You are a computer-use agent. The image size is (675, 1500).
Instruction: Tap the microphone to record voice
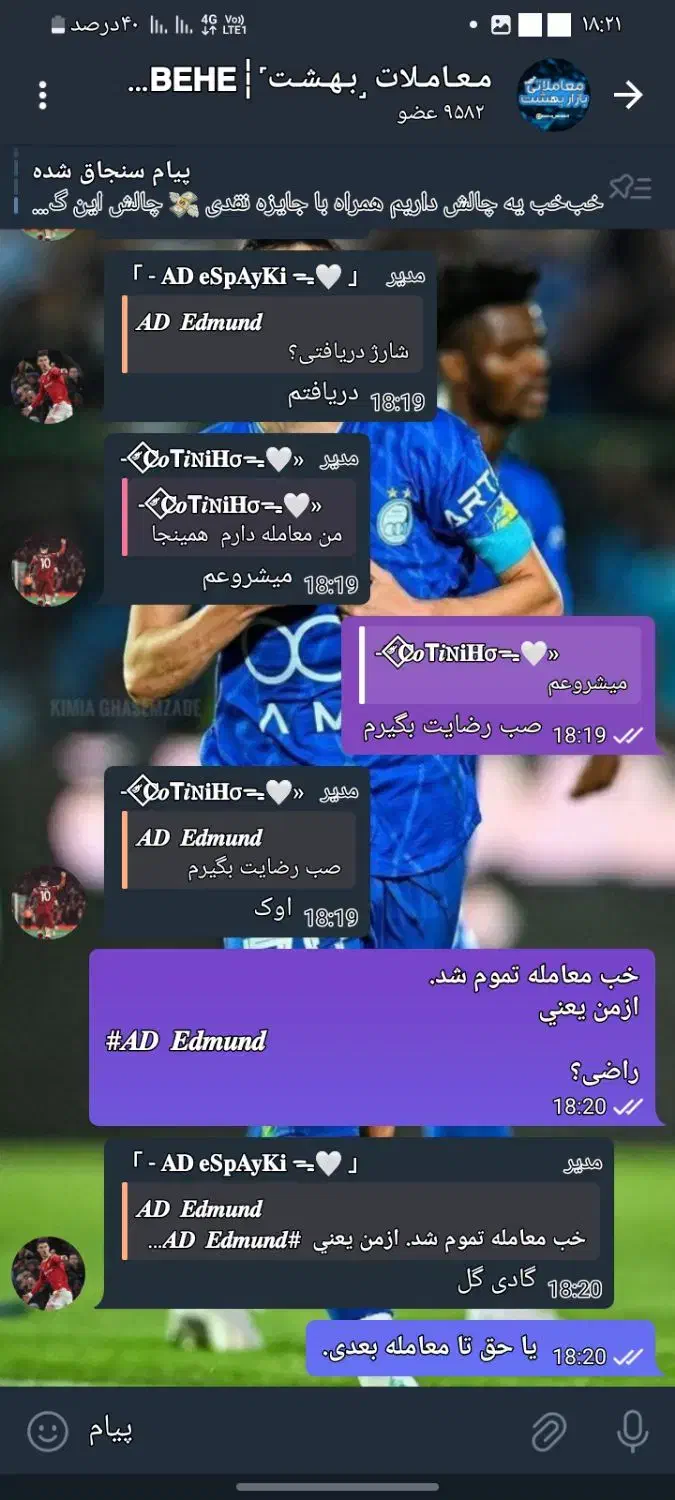click(x=631, y=1431)
